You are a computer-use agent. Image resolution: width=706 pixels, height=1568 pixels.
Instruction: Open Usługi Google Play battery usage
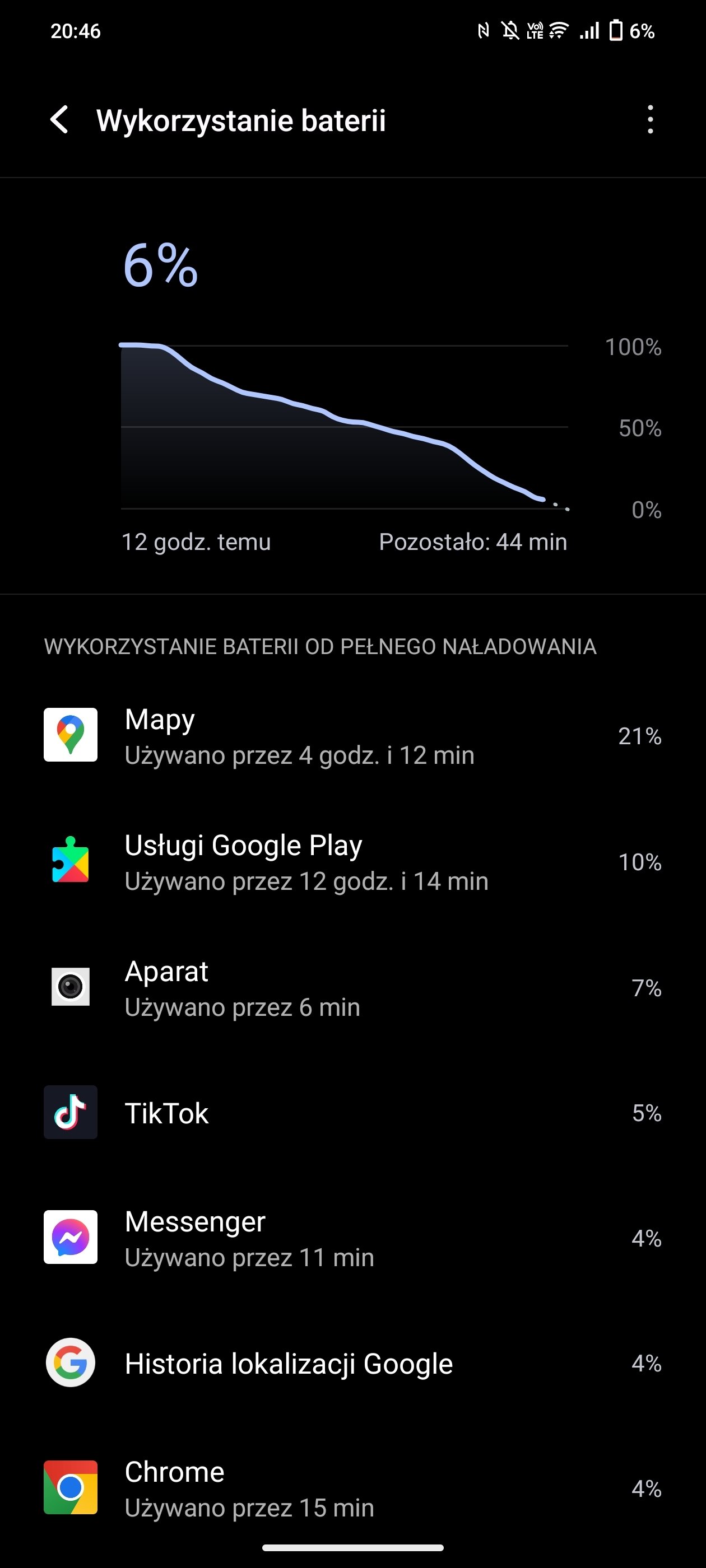click(352, 861)
